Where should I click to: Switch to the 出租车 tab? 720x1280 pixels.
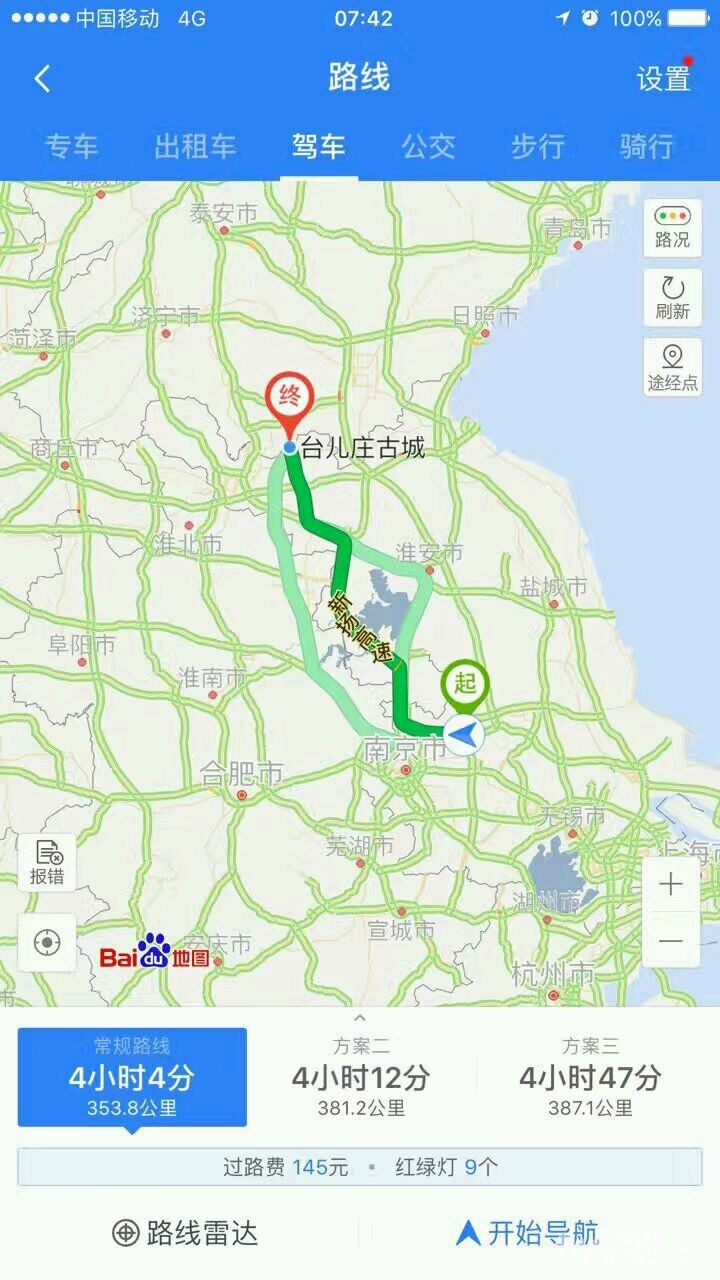click(195, 146)
